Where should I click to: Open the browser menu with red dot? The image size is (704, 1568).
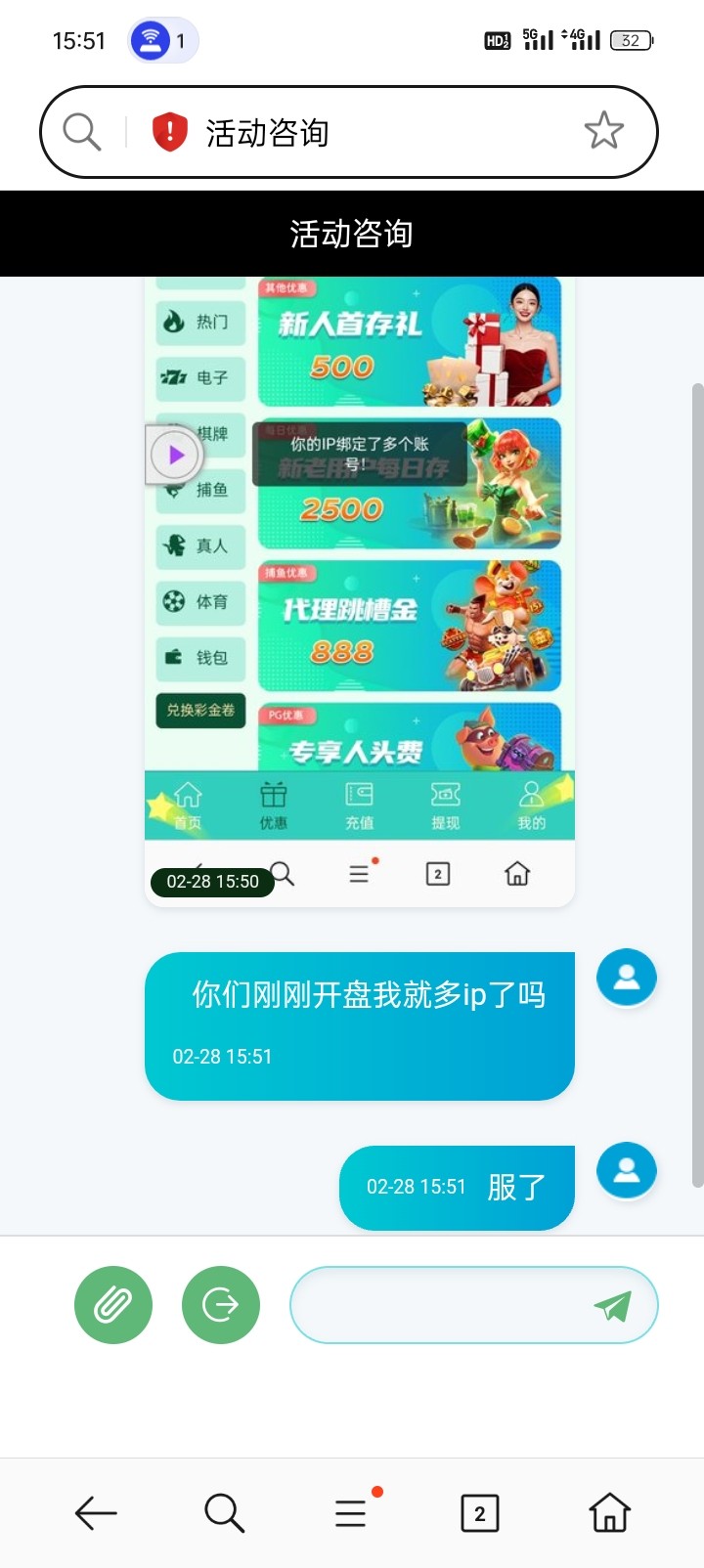[x=351, y=1513]
